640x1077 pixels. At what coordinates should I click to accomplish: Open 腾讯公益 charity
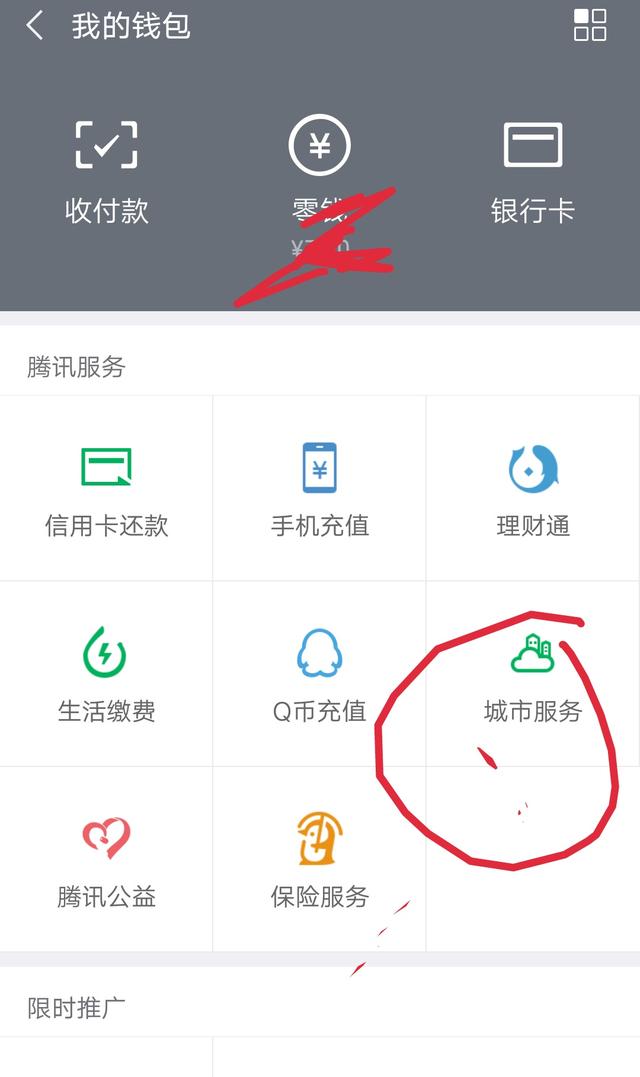(107, 860)
